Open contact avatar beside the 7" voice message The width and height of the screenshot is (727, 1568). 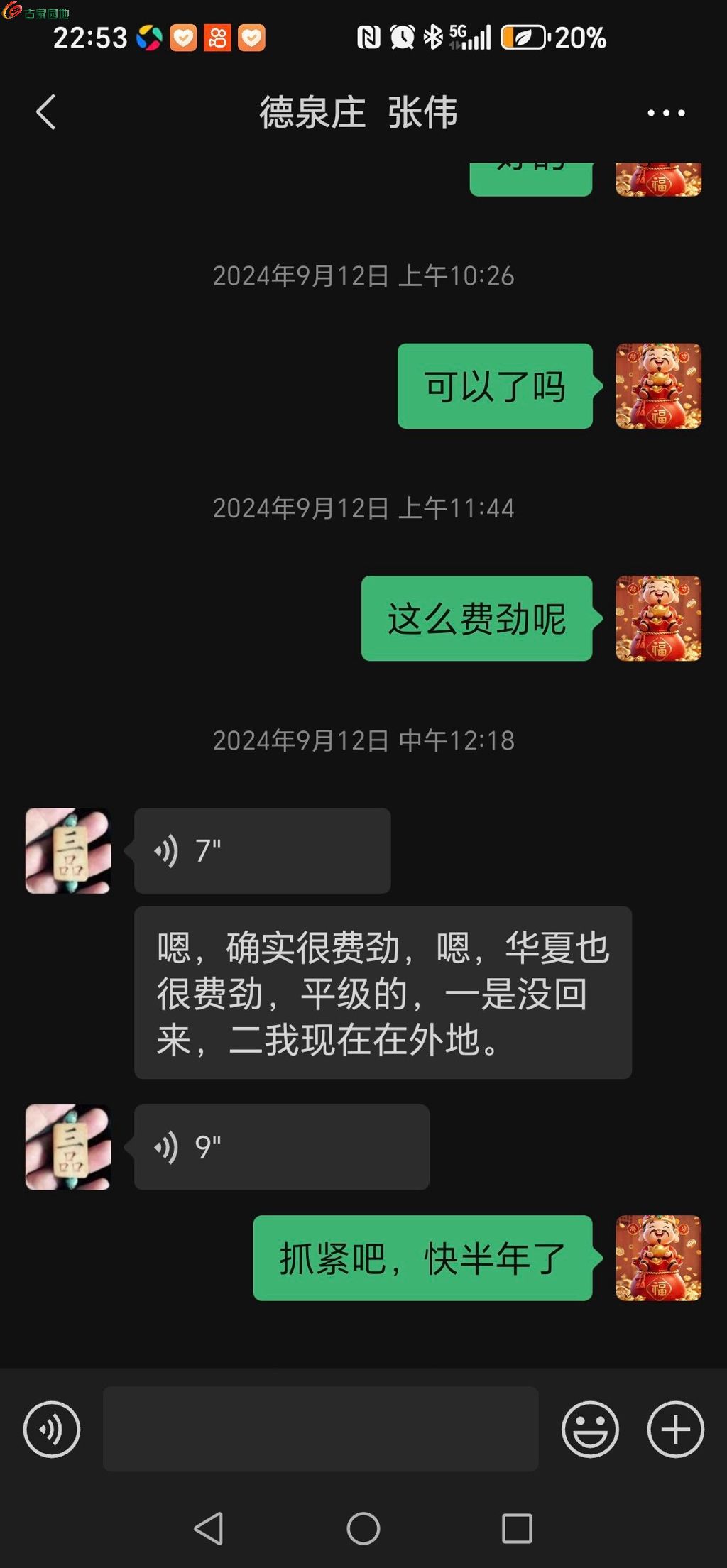(x=68, y=850)
